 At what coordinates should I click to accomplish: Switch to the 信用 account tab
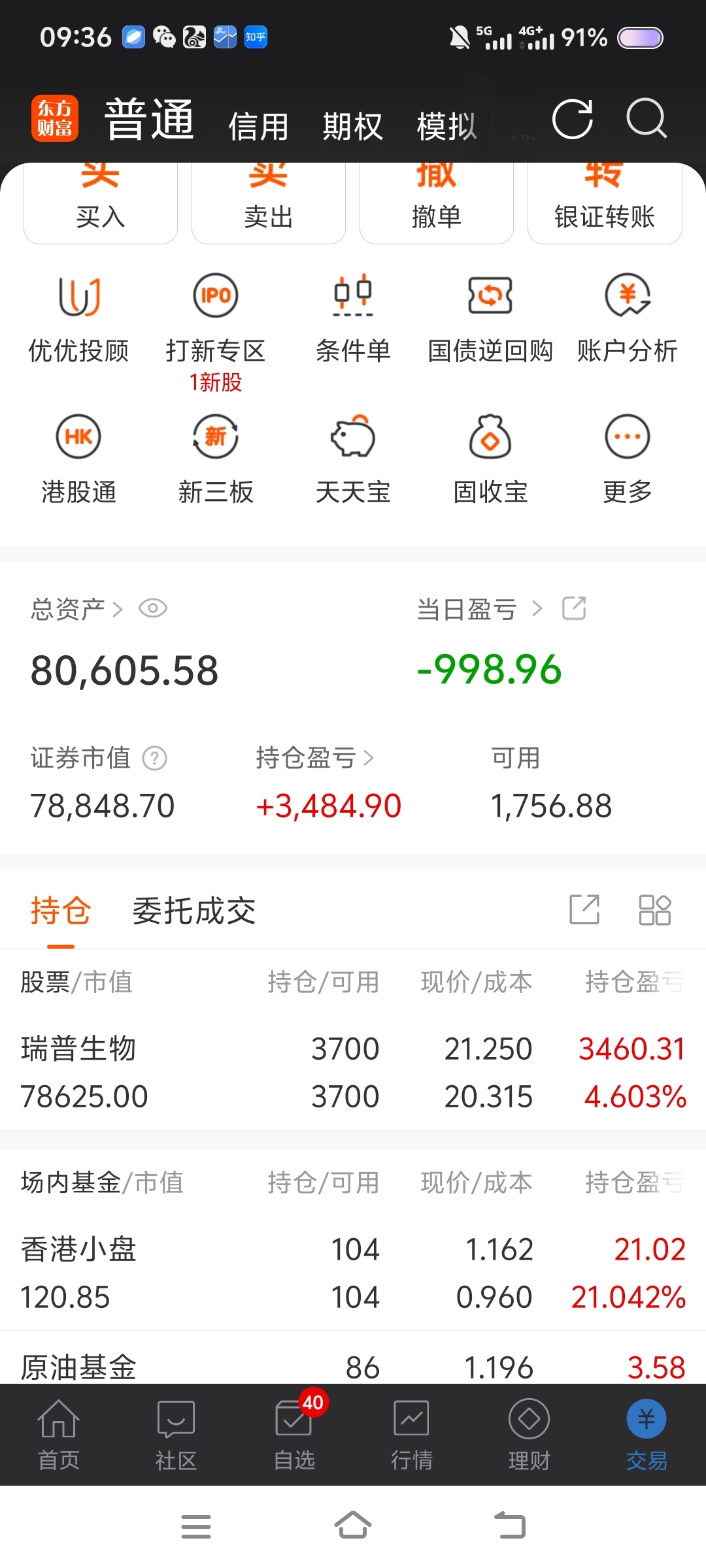click(x=259, y=126)
